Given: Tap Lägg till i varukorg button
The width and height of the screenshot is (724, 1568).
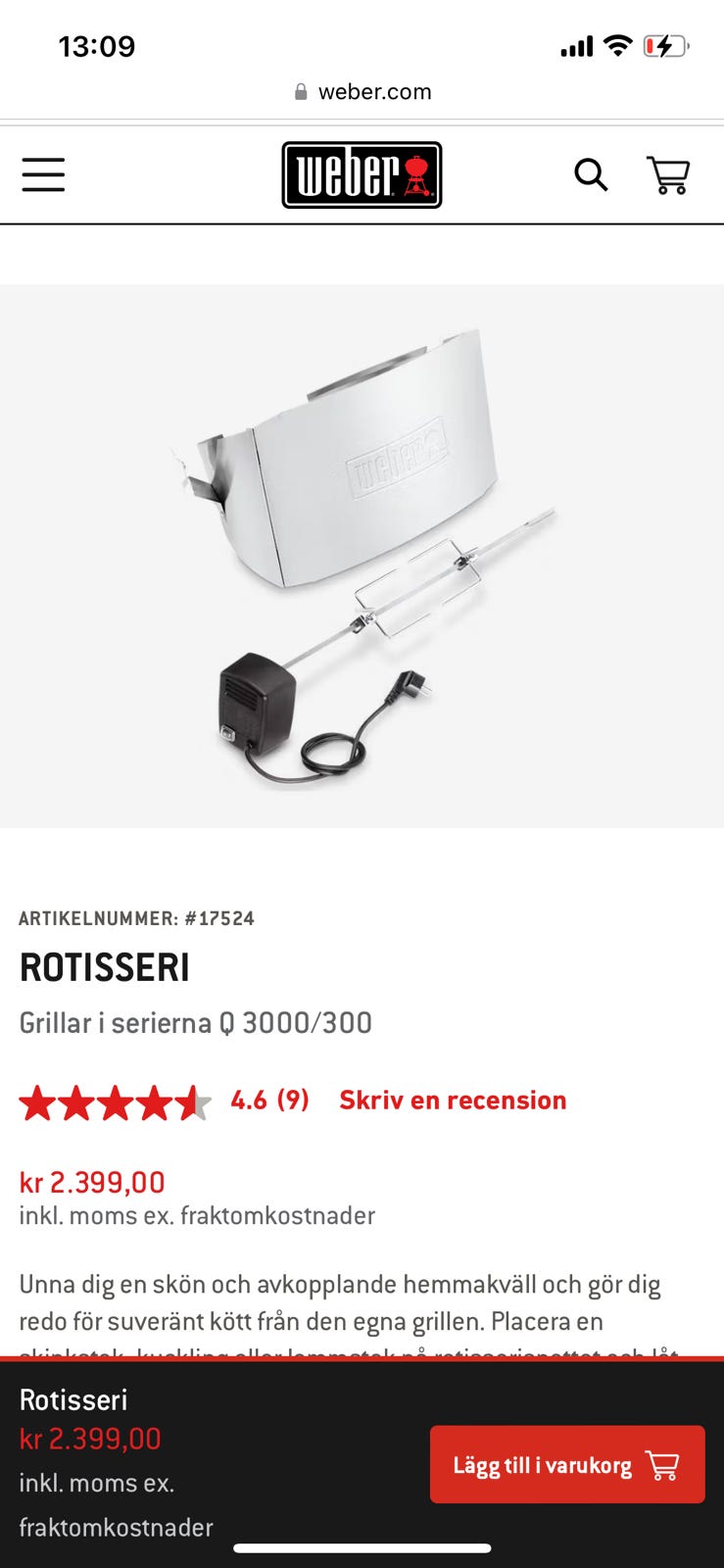Looking at the screenshot, I should click(567, 1464).
